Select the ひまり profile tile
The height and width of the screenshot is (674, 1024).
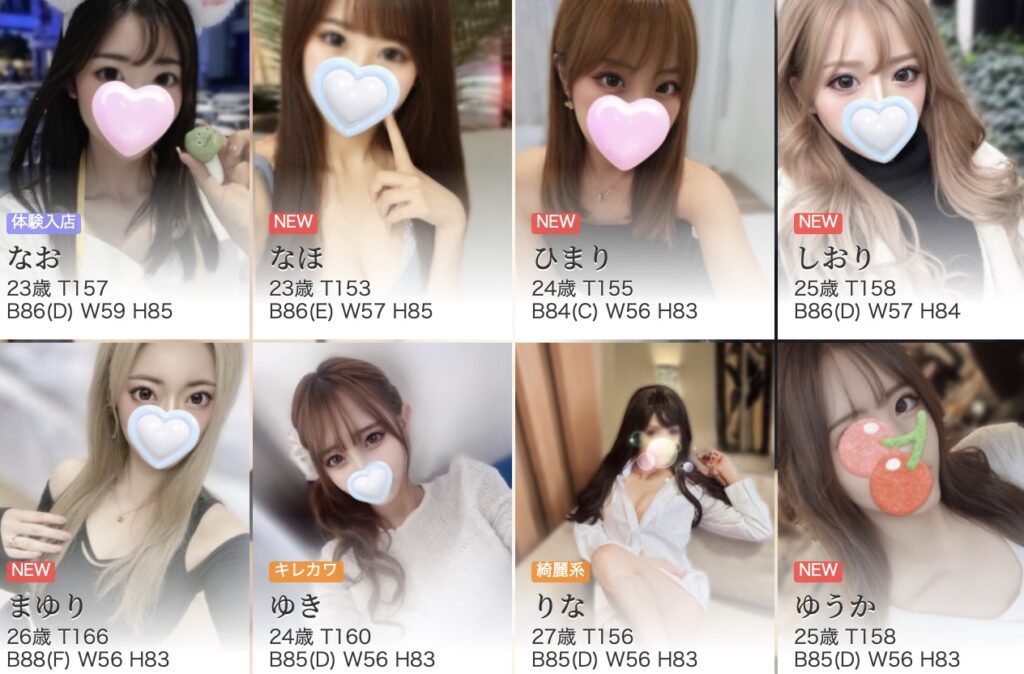pos(644,170)
